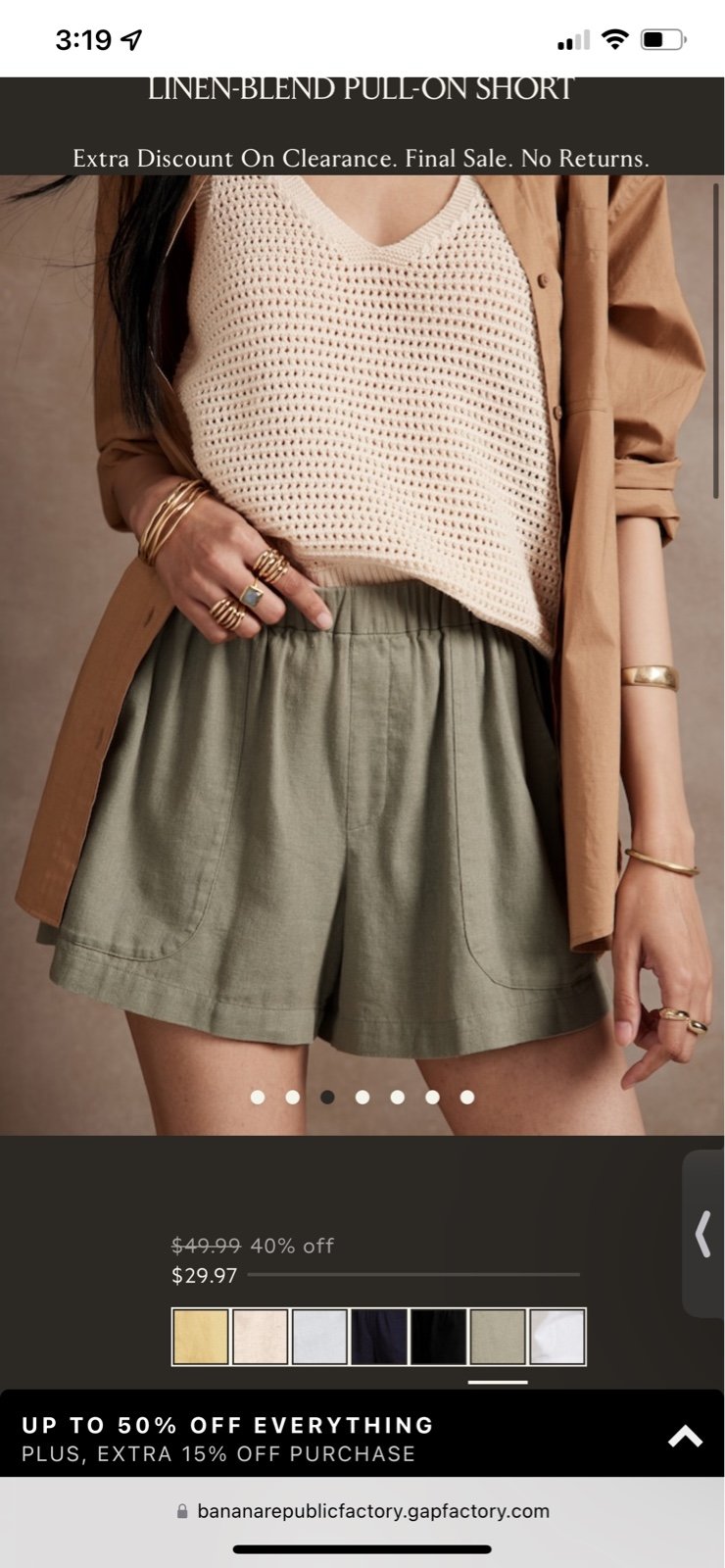
Task: Jump to the last product image dot
Action: 467,1097
